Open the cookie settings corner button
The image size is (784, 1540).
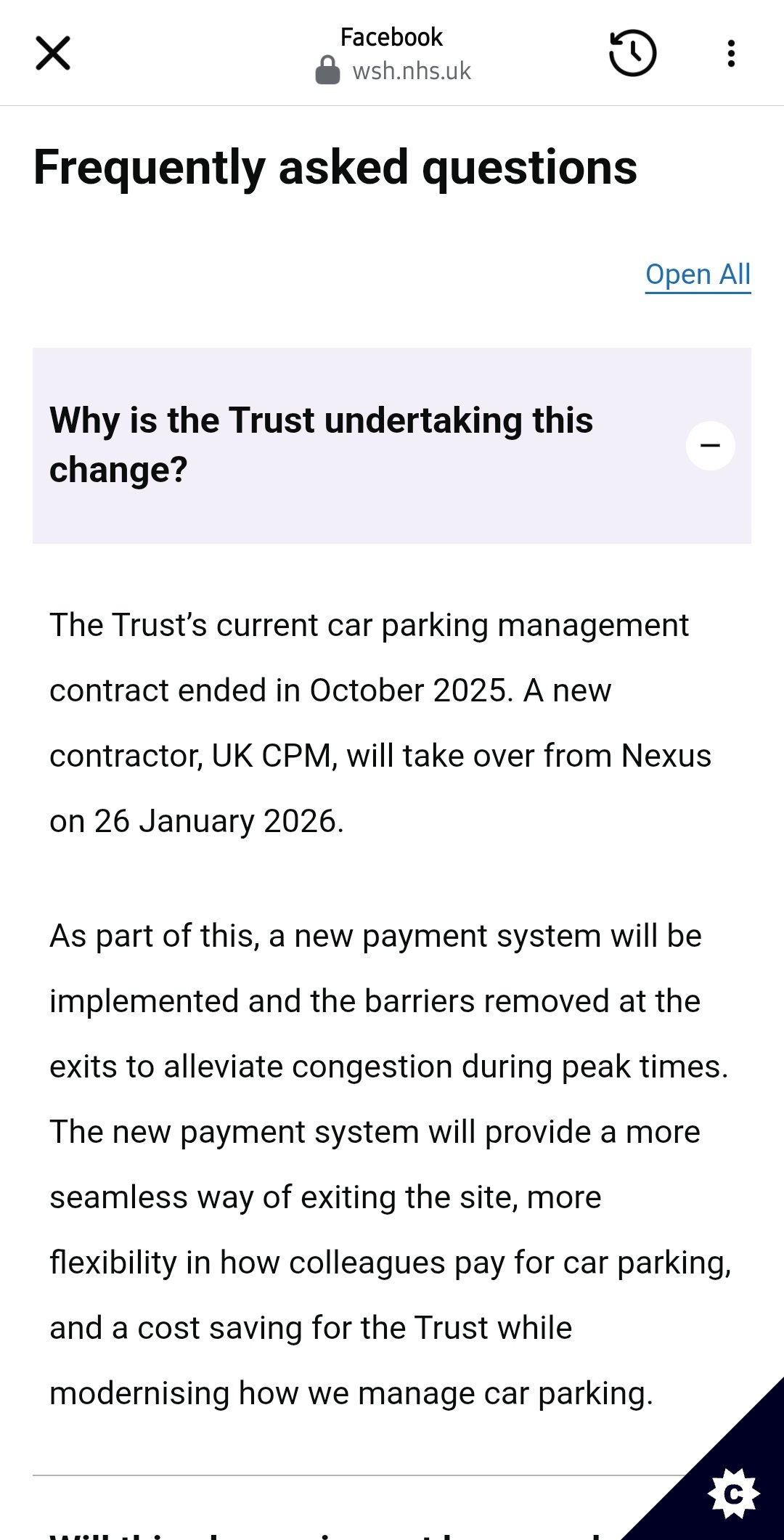pyautogui.click(x=734, y=1493)
